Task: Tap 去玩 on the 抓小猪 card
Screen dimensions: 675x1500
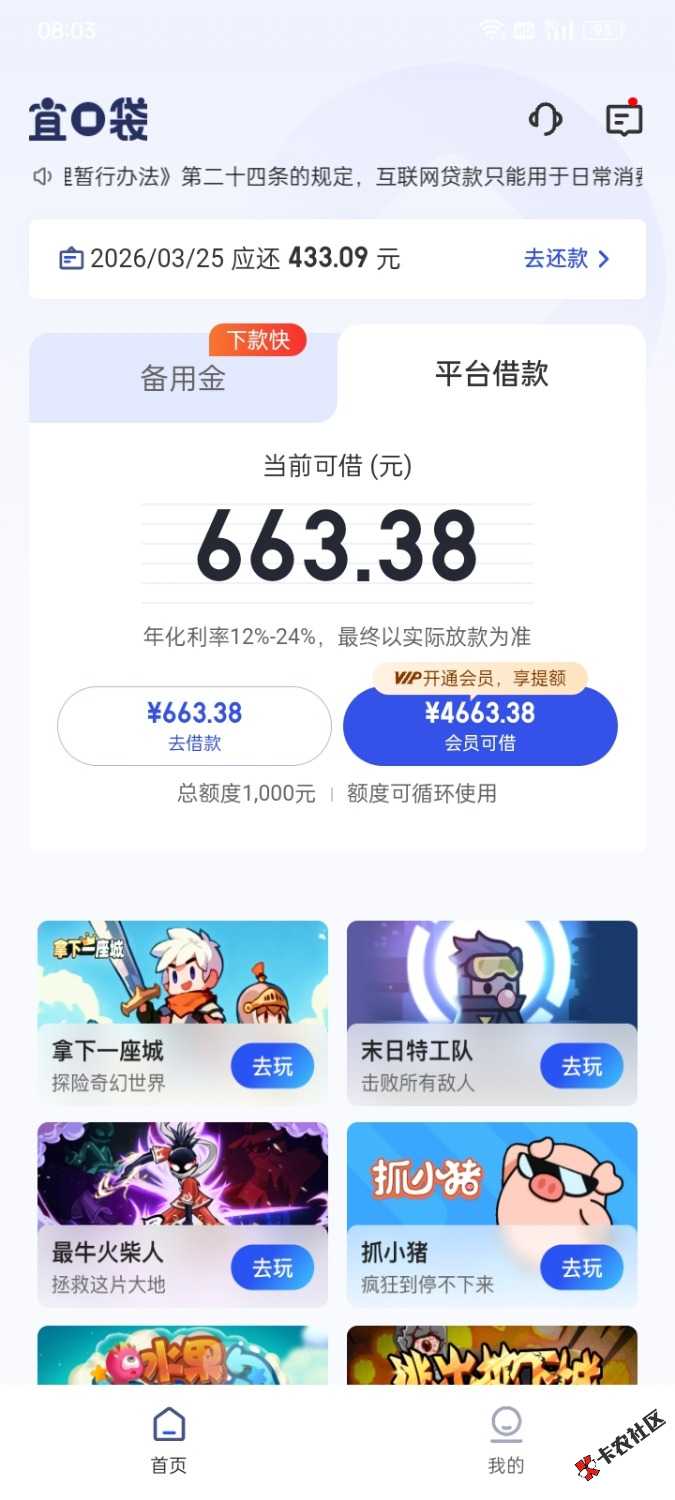Action: click(x=581, y=1268)
